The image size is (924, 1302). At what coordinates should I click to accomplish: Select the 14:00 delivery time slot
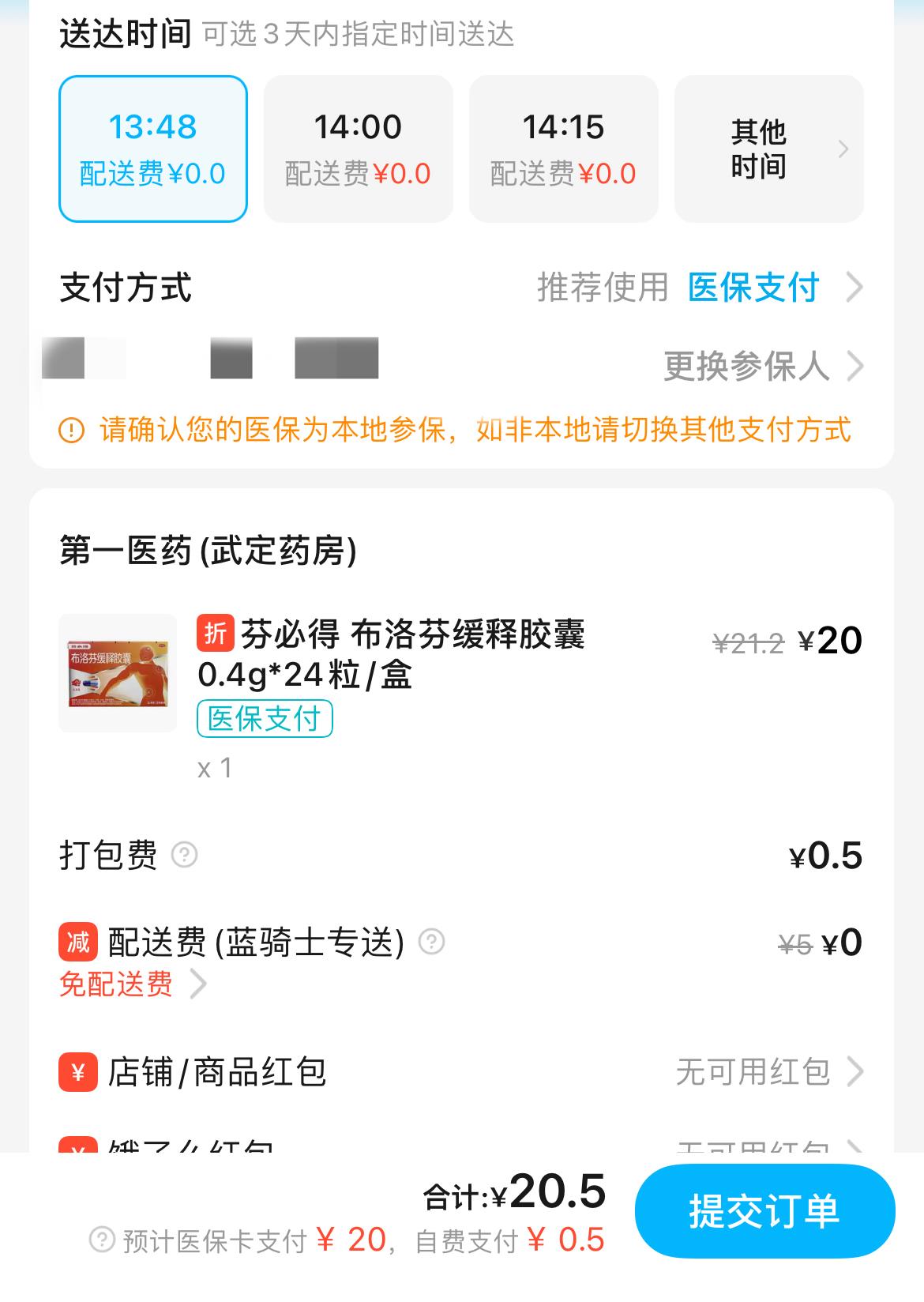[359, 147]
